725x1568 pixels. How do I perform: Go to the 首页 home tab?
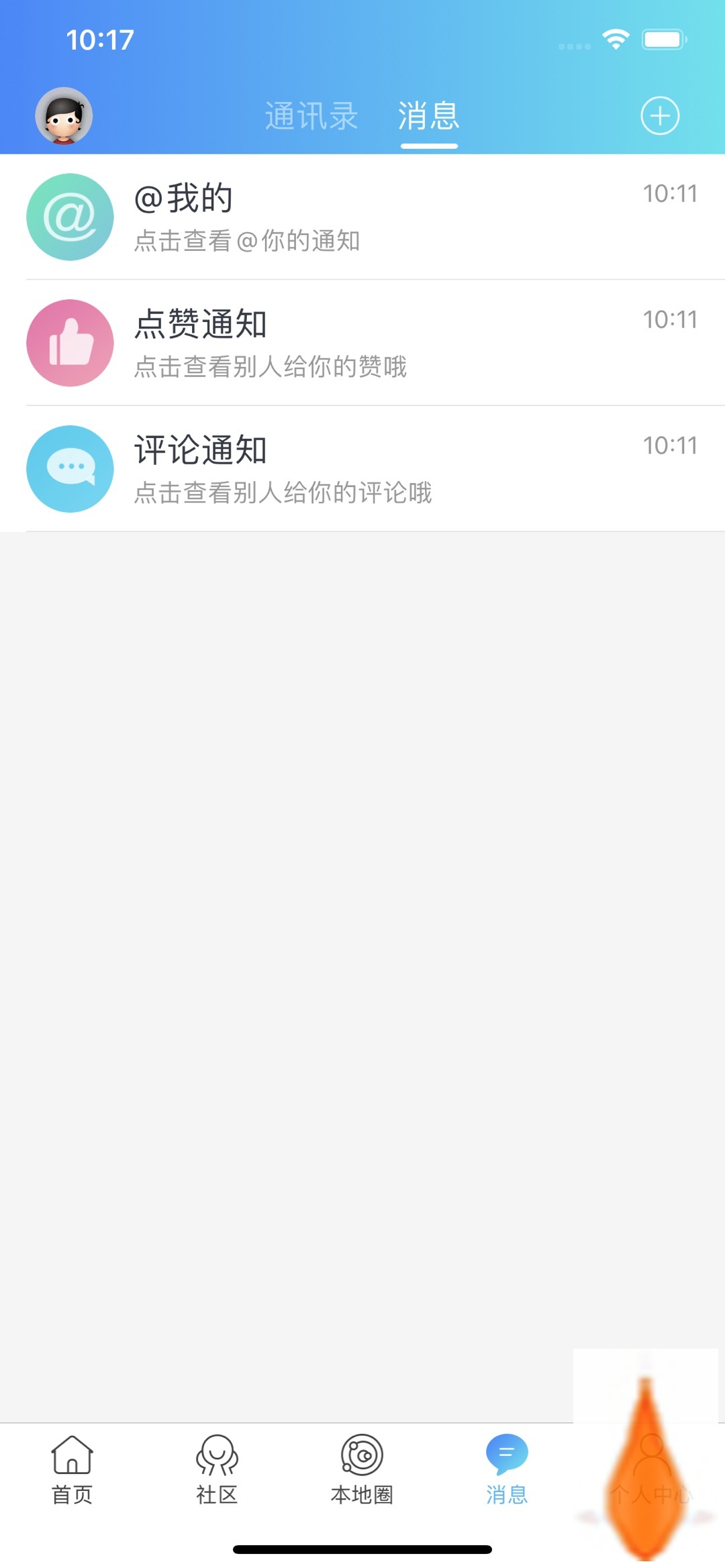pos(72,1470)
